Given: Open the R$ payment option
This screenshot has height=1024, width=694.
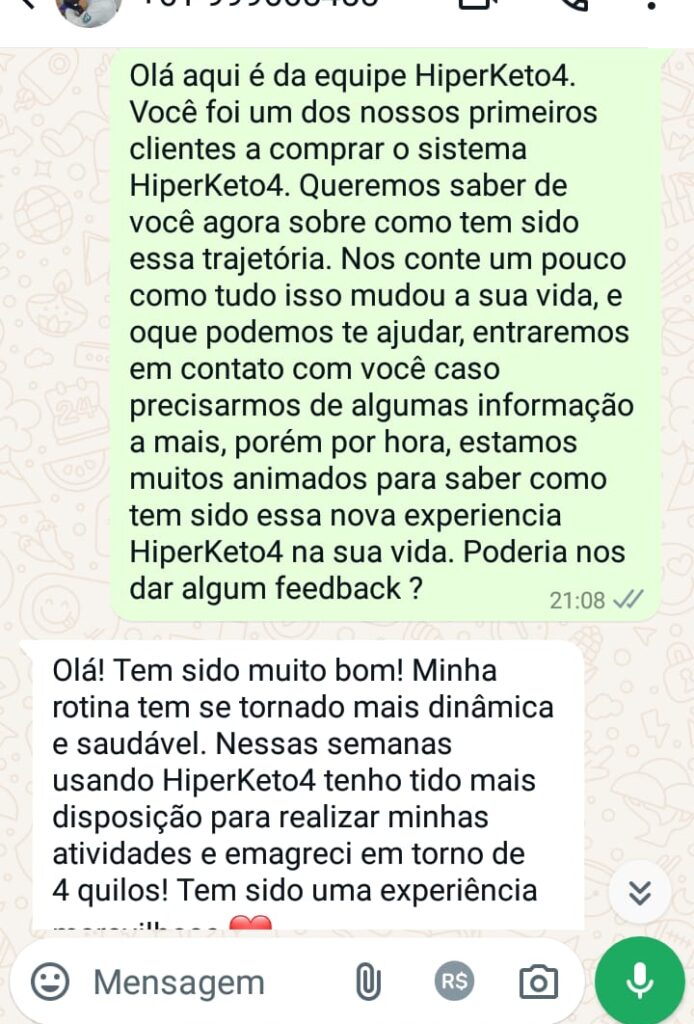Looking at the screenshot, I should (x=454, y=982).
